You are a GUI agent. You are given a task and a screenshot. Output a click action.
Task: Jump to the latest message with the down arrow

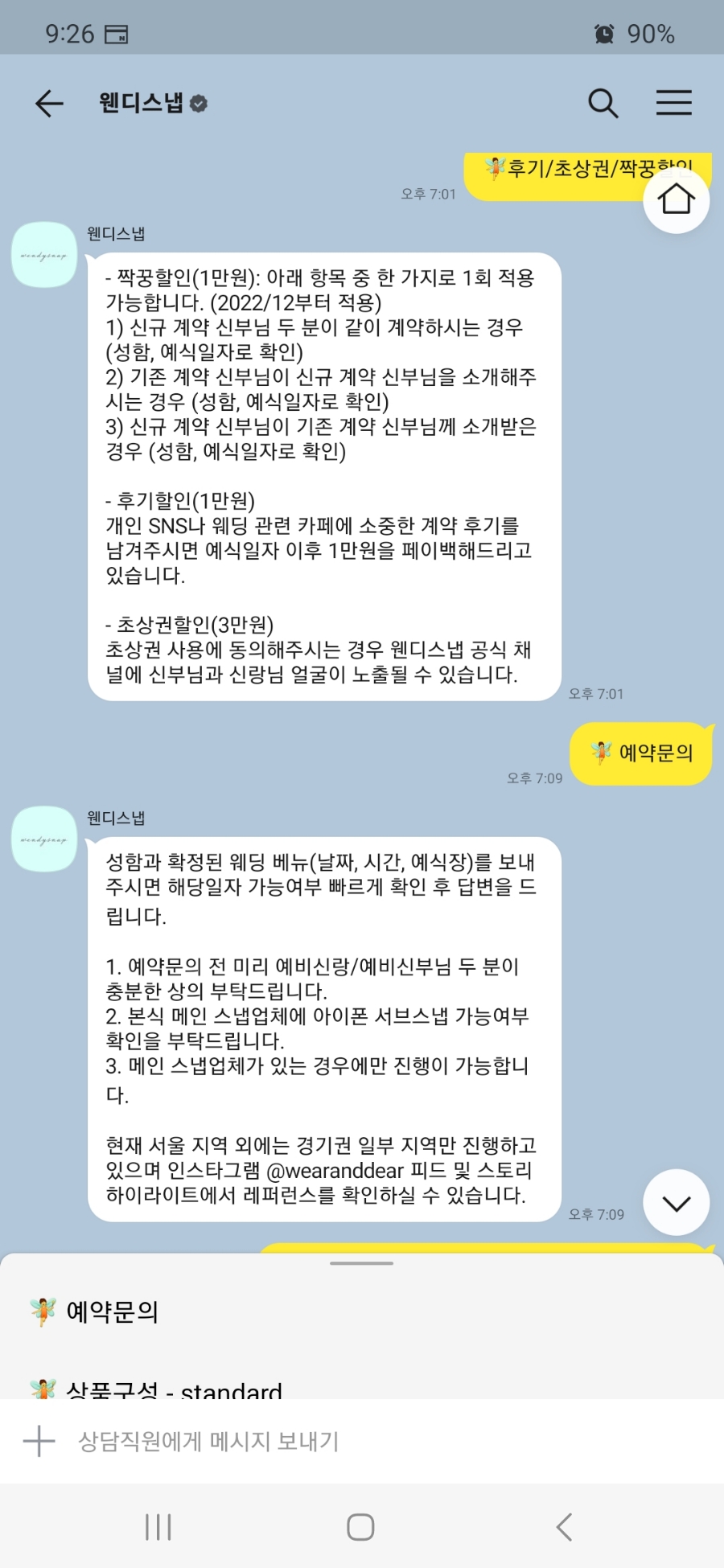tap(677, 1203)
